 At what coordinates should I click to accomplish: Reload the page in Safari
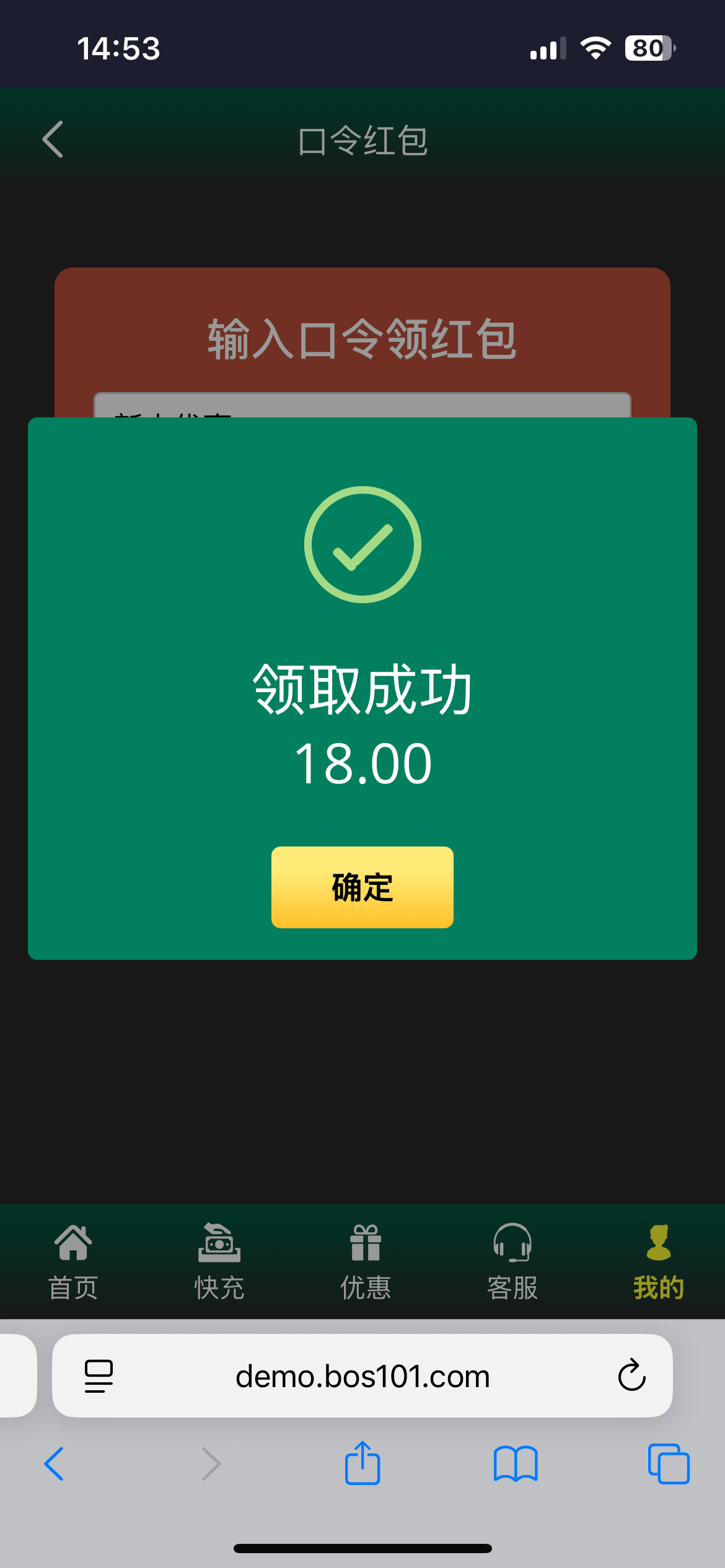click(x=631, y=1376)
